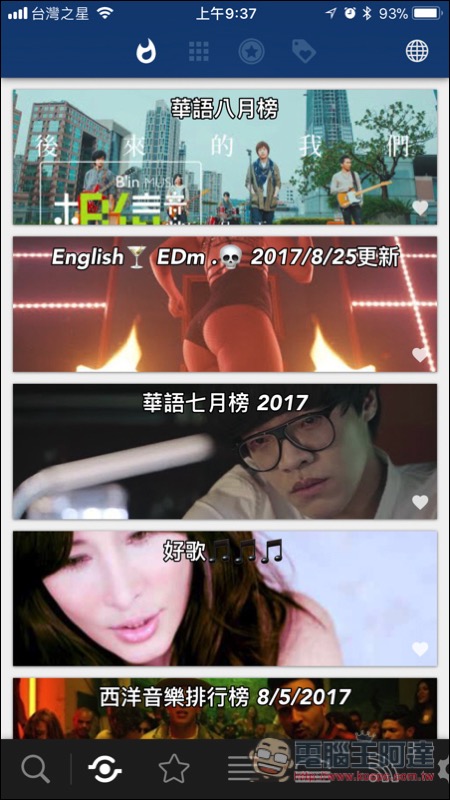The height and width of the screenshot is (800, 450).
Task: Favorite the 華語八月榜 playlist
Action: pos(420,208)
